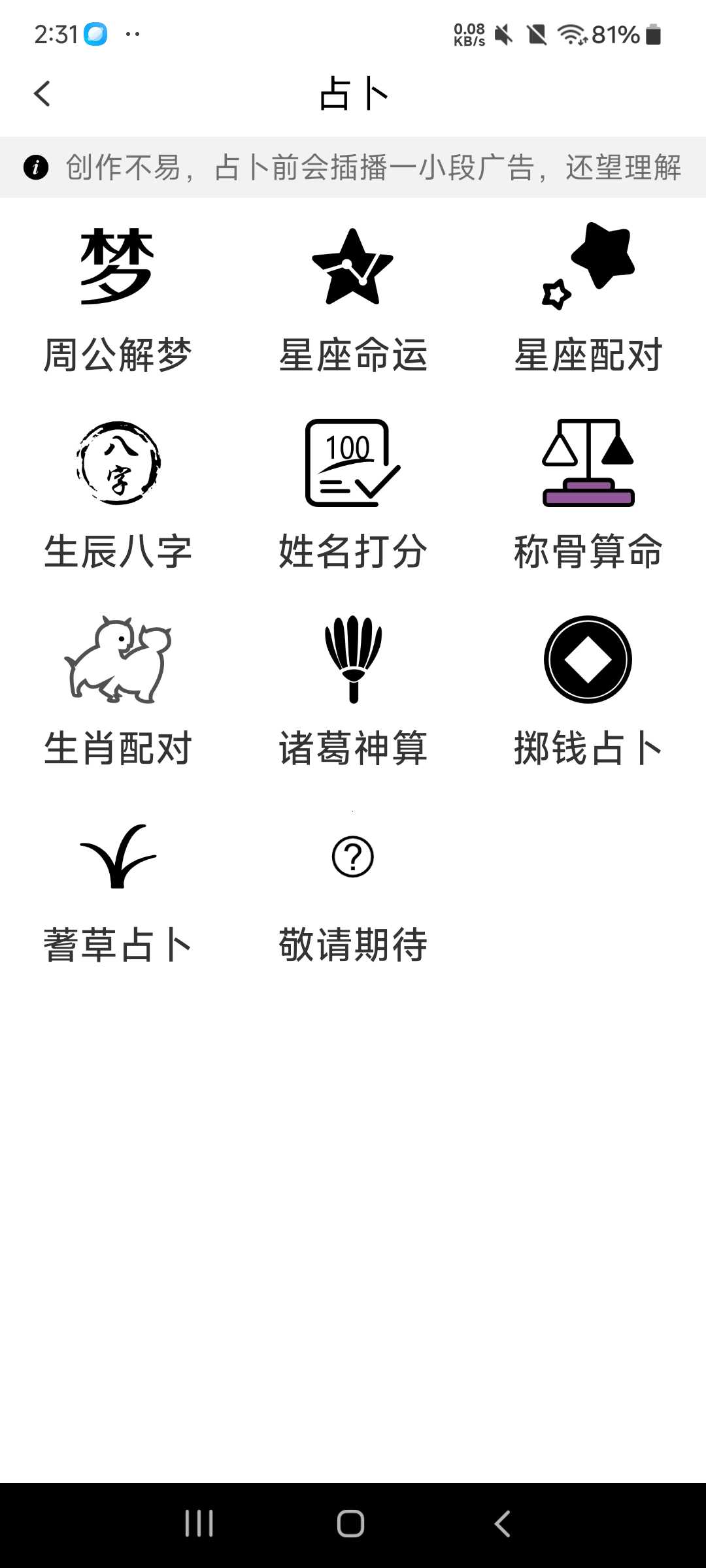Go back using the top-left arrow
706x1568 pixels.
tap(42, 93)
